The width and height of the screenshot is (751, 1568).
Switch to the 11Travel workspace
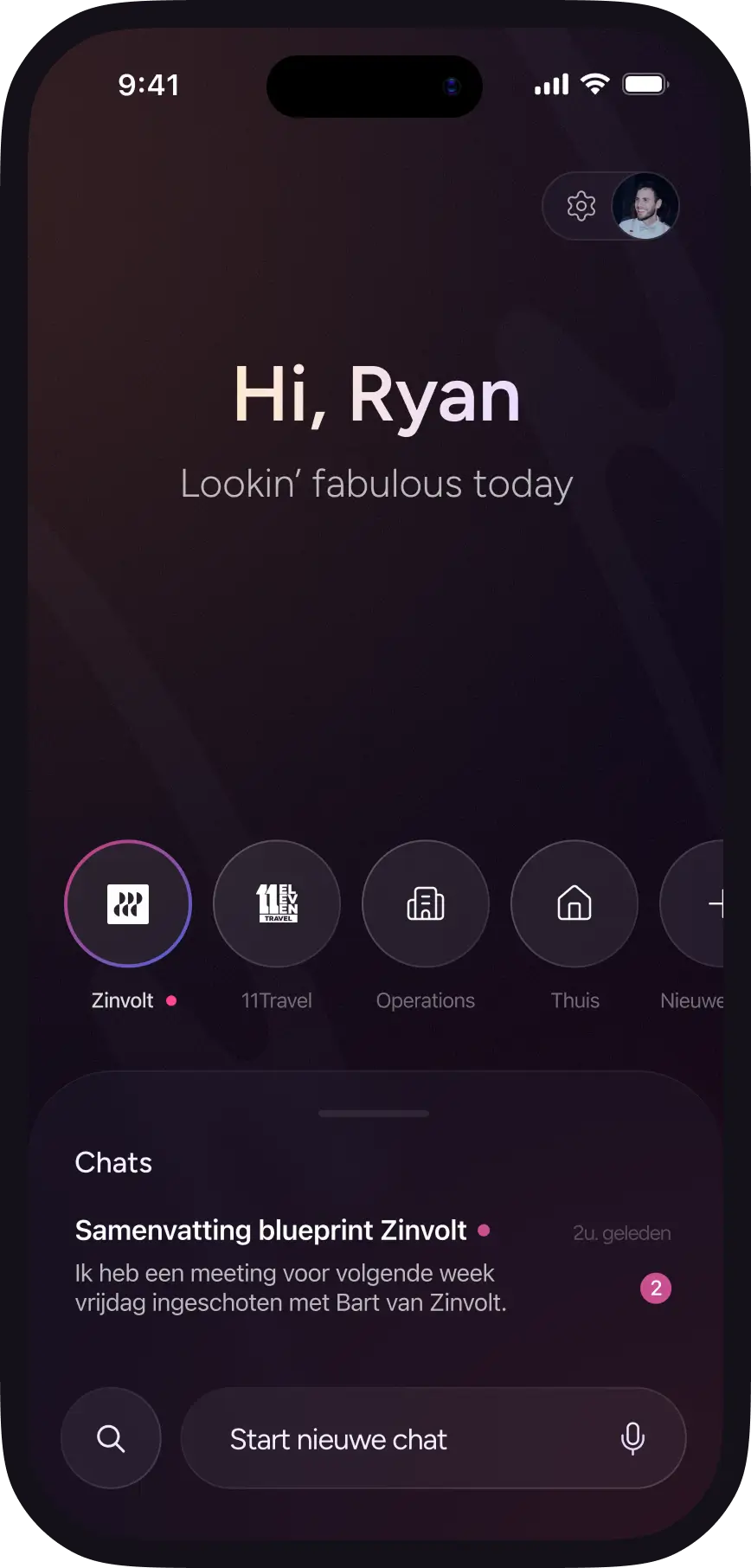[277, 903]
